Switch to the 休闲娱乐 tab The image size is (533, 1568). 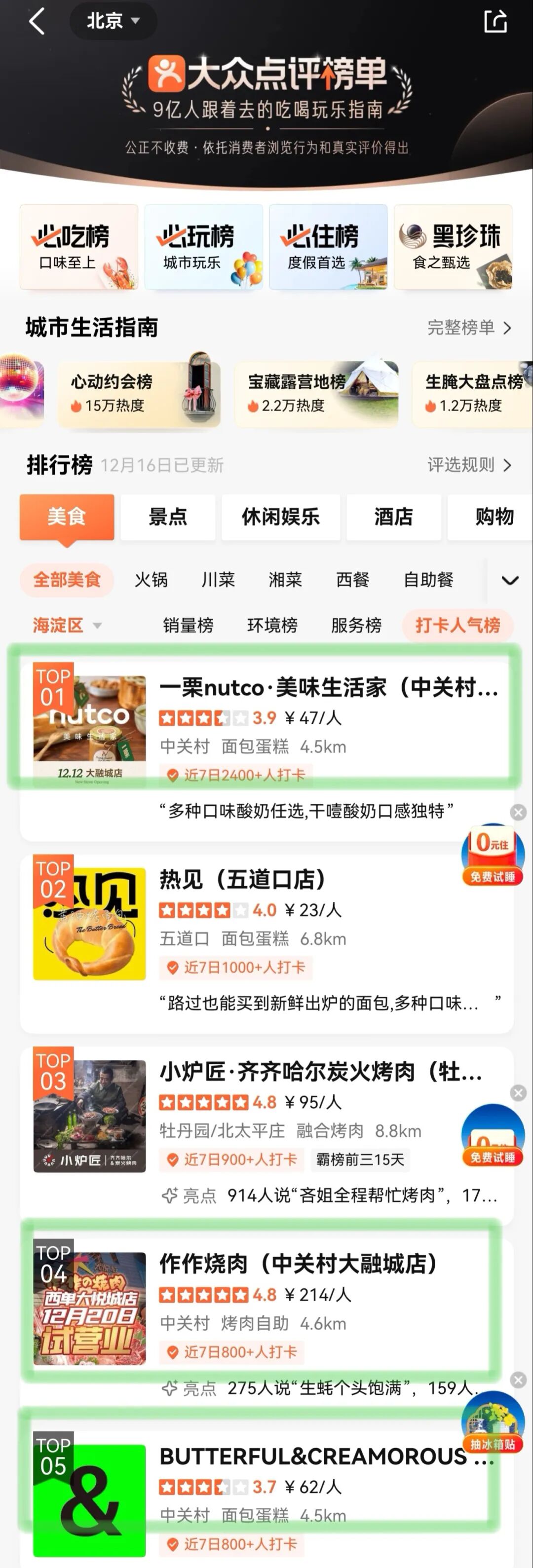tap(280, 517)
